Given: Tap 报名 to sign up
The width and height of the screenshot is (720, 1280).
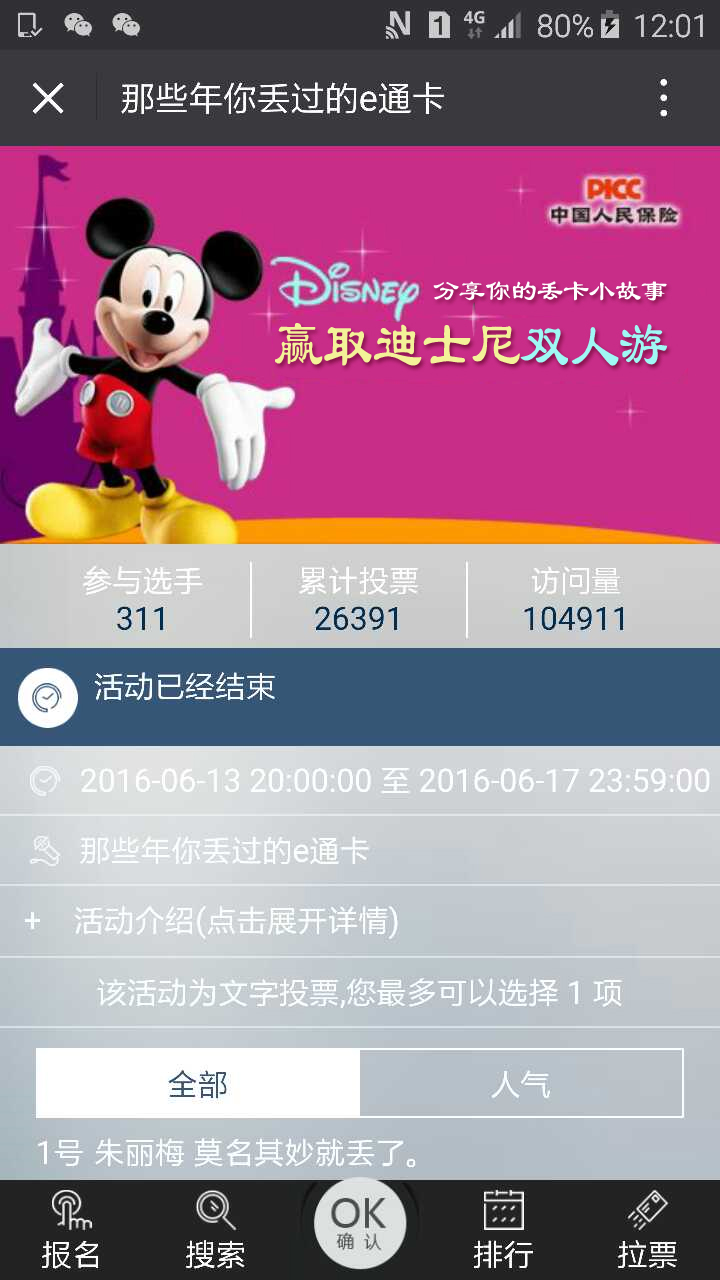Looking at the screenshot, I should (x=71, y=1230).
